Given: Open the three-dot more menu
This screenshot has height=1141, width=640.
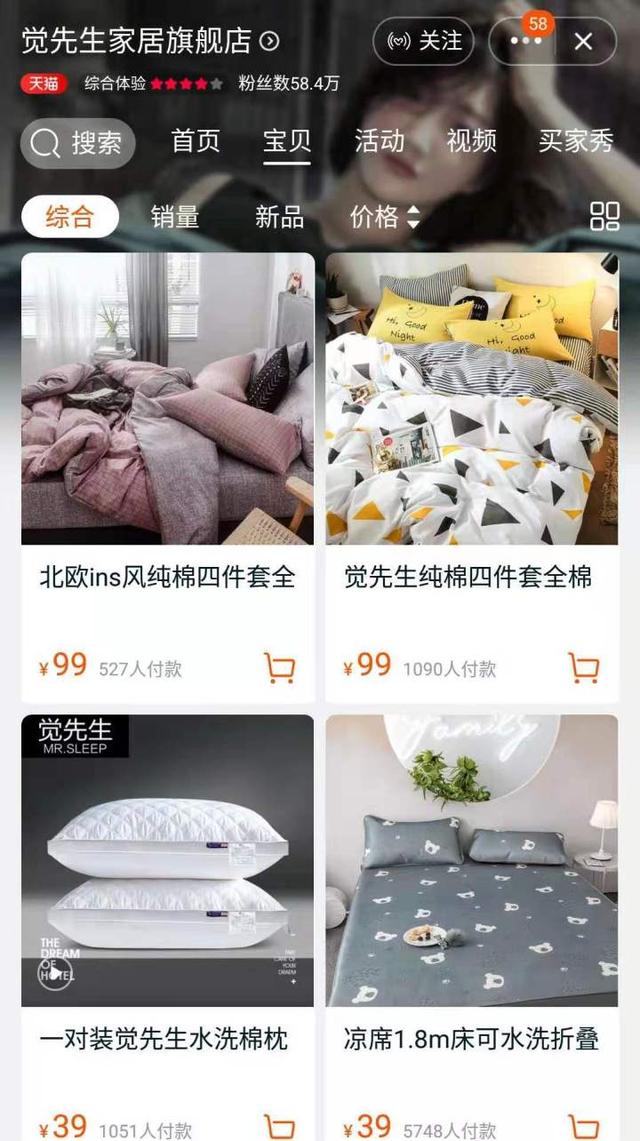Looking at the screenshot, I should pos(526,42).
